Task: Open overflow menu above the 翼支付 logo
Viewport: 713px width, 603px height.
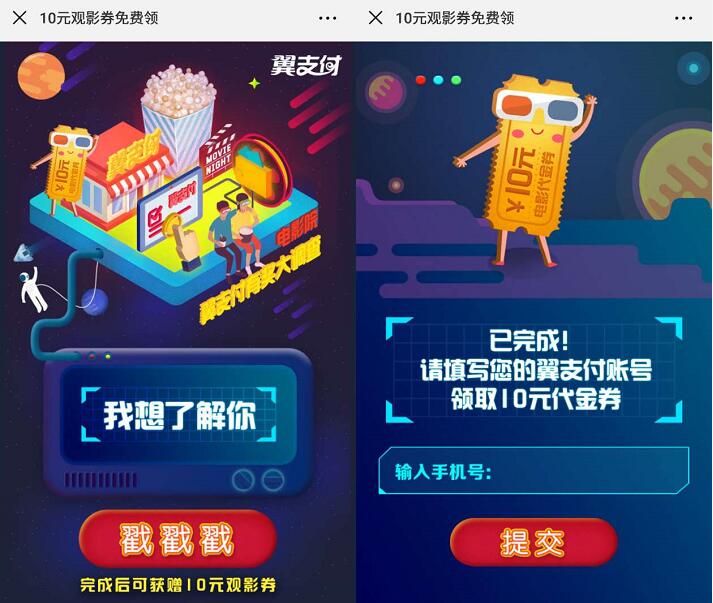Action: (328, 18)
